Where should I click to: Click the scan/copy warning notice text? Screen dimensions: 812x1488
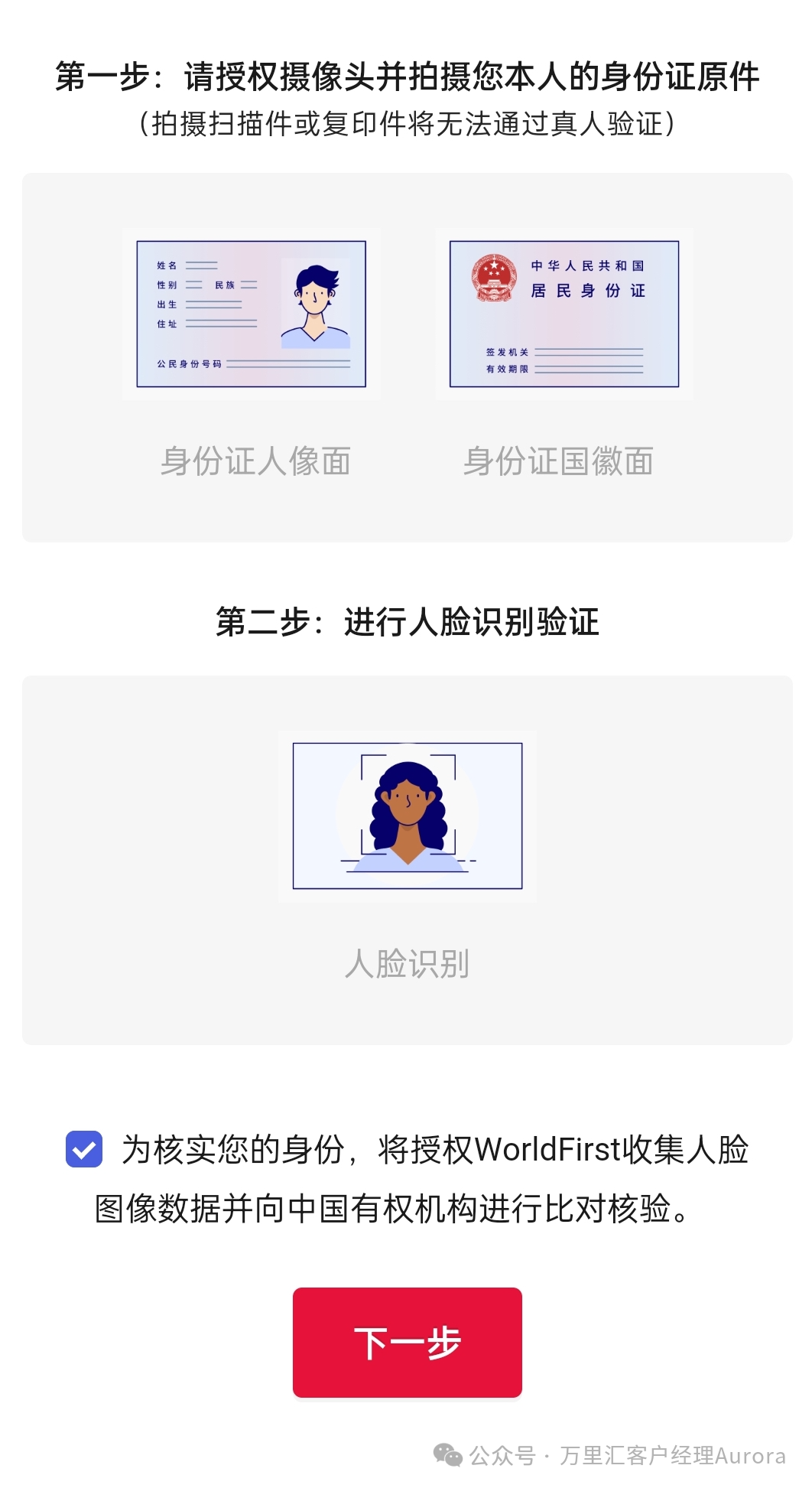pyautogui.click(x=406, y=125)
